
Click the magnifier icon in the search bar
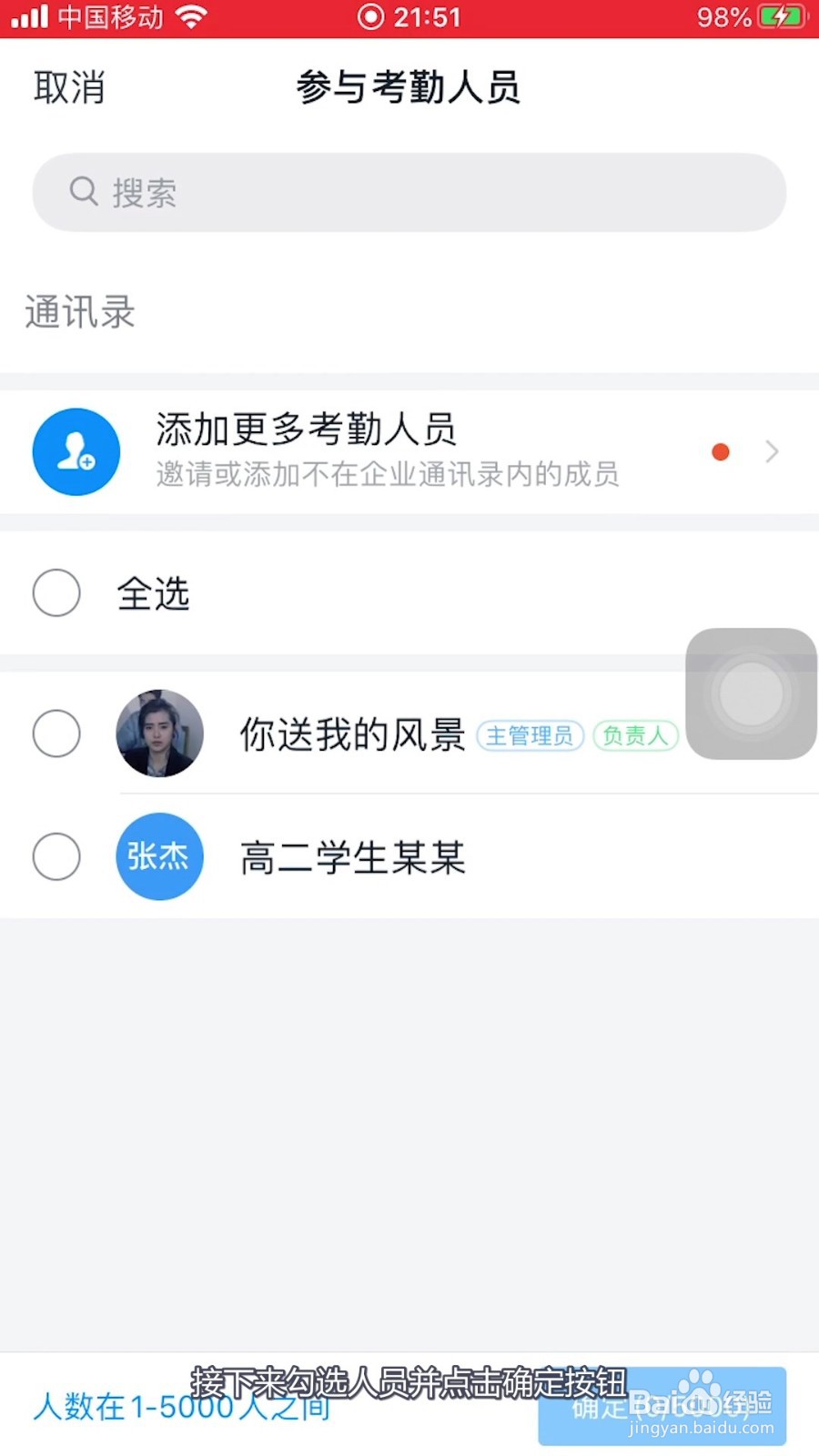(x=84, y=192)
